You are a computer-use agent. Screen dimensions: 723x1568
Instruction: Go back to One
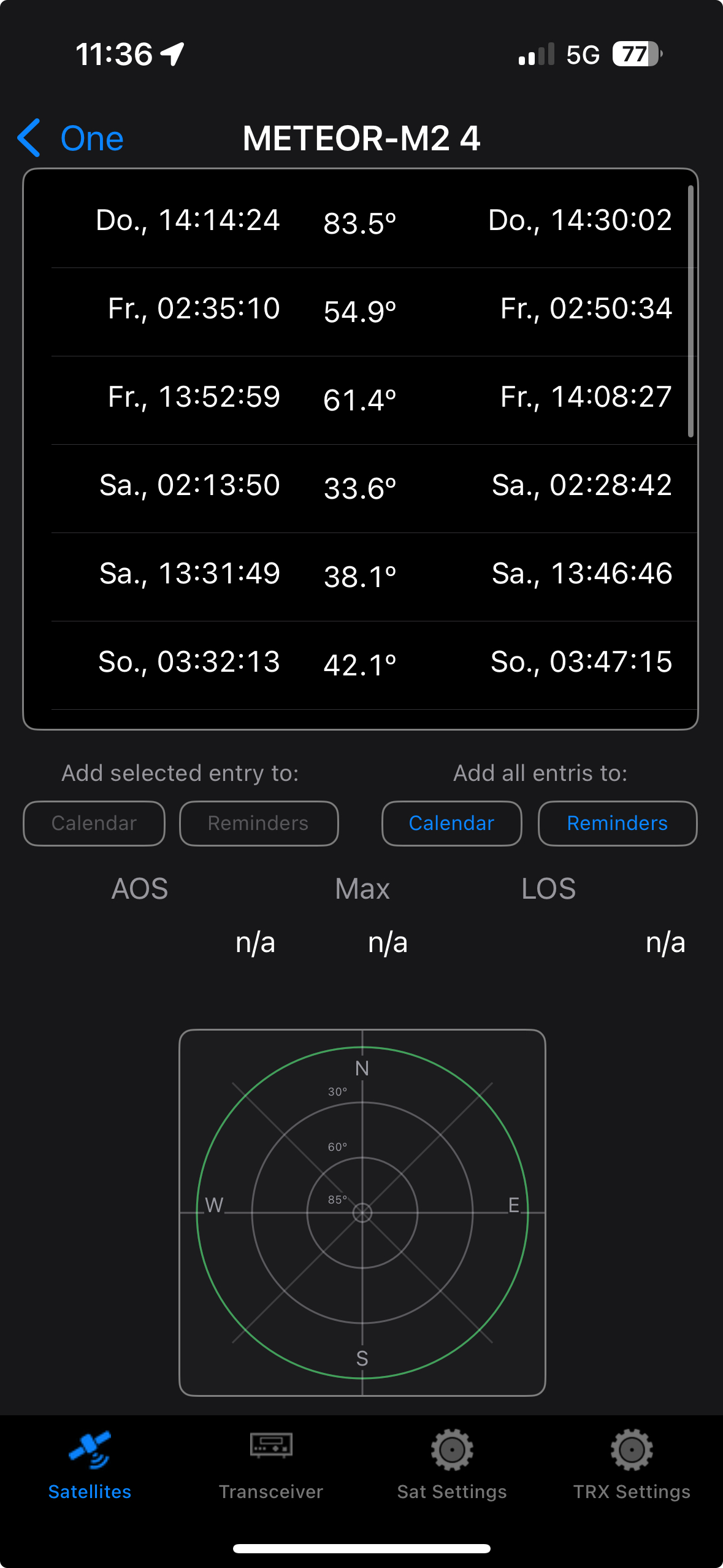click(x=71, y=138)
